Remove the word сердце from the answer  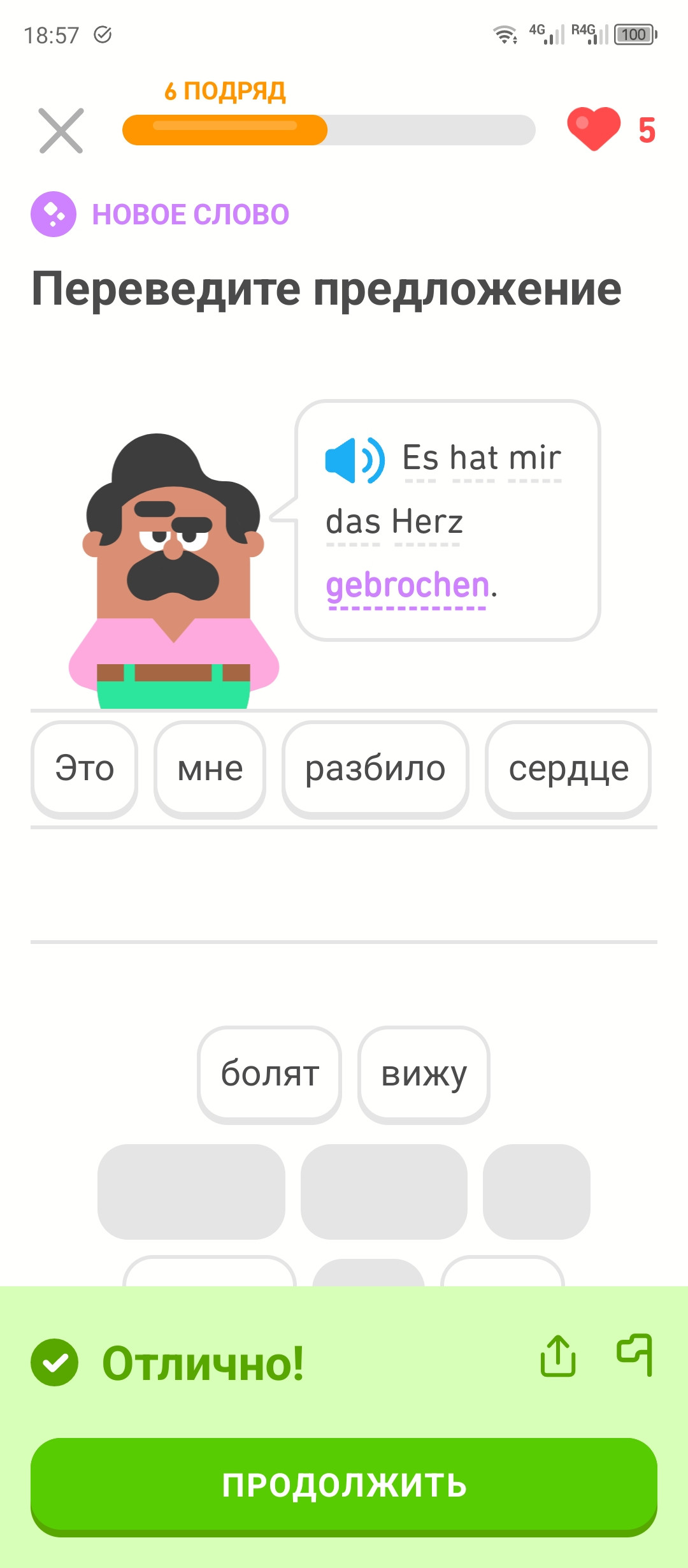click(x=568, y=769)
